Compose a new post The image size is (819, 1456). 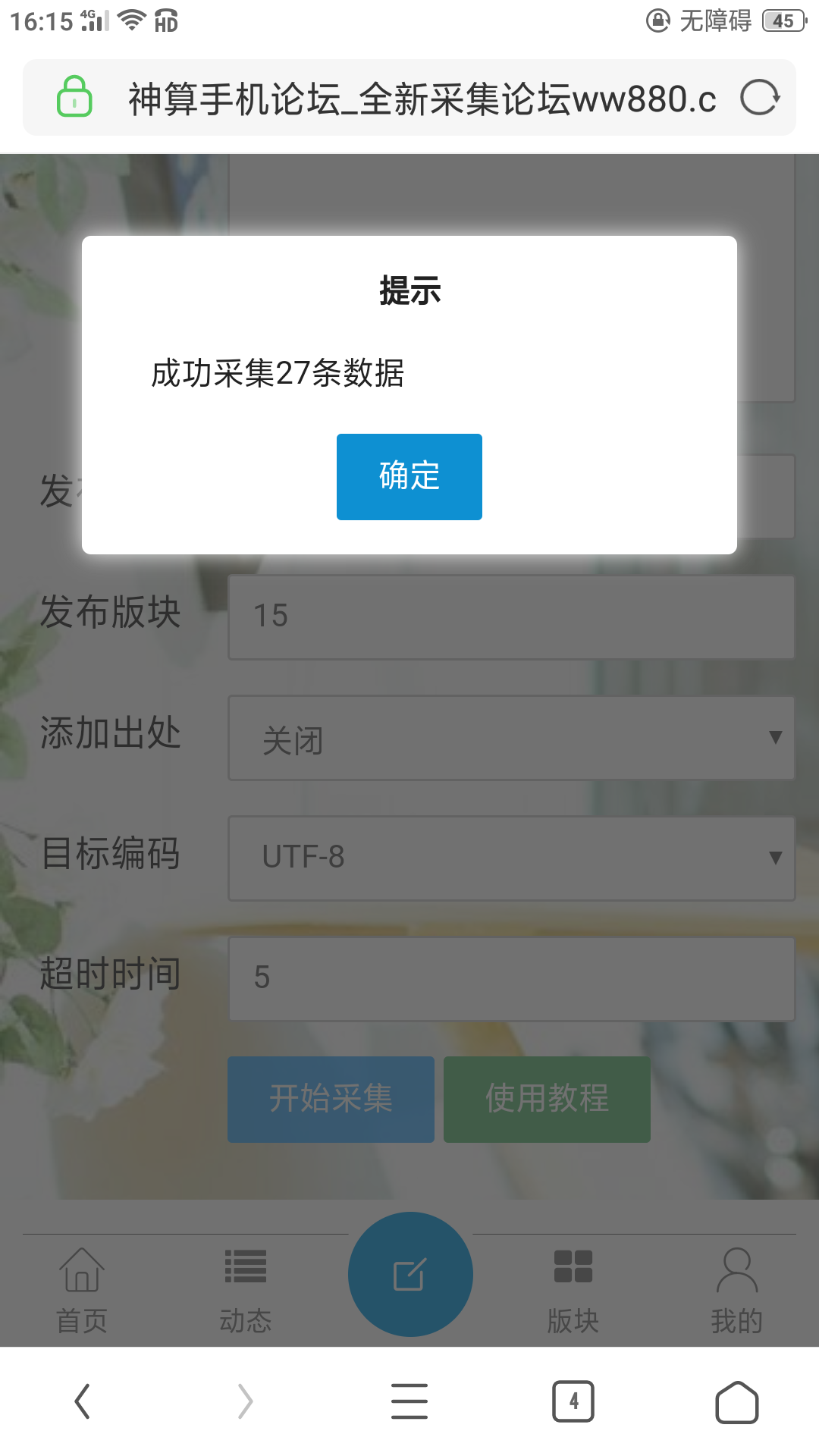coord(410,1274)
